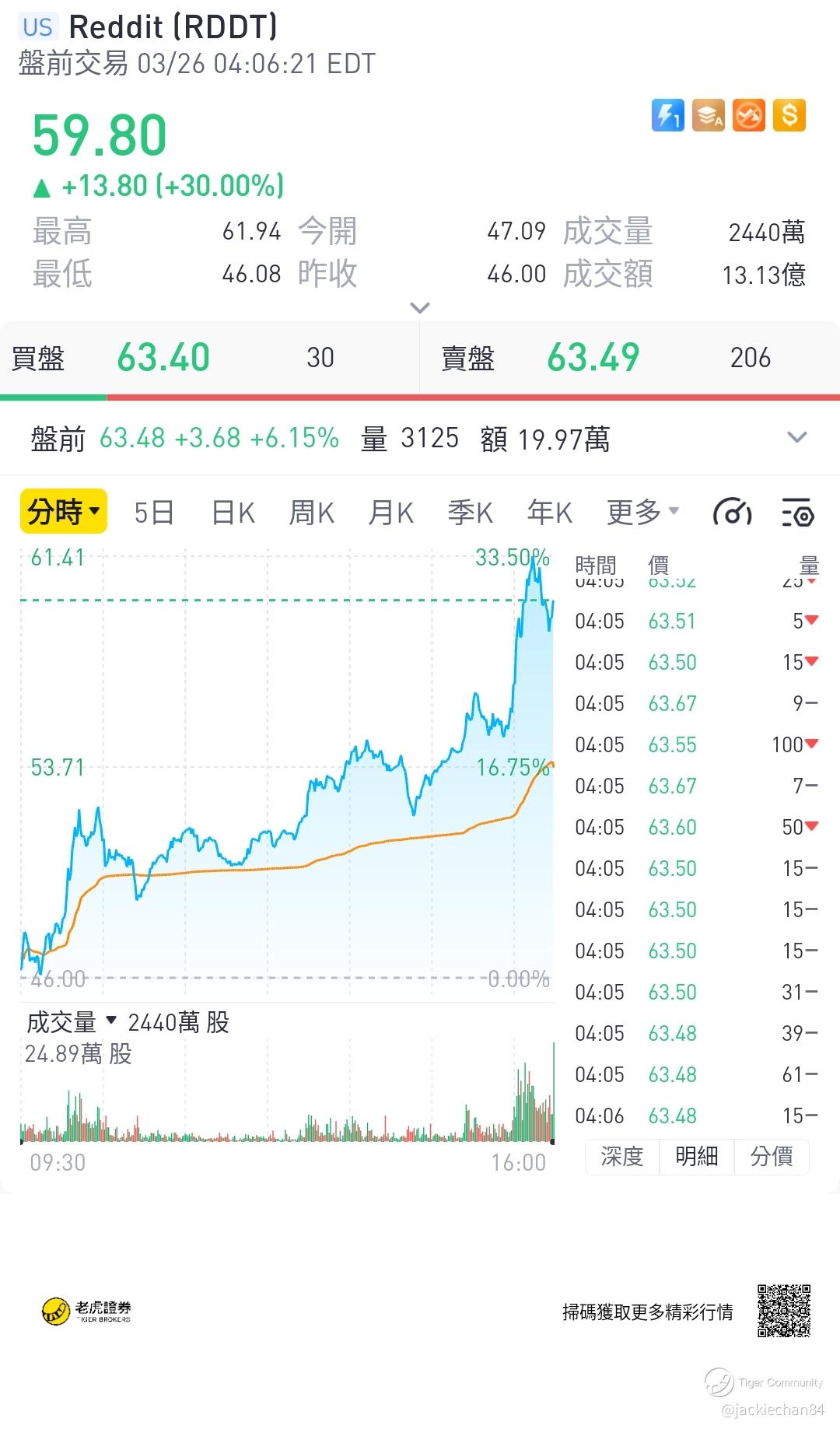Switch to 深度 order depth tab
Screen dimensions: 840x1429
[x=622, y=1157]
